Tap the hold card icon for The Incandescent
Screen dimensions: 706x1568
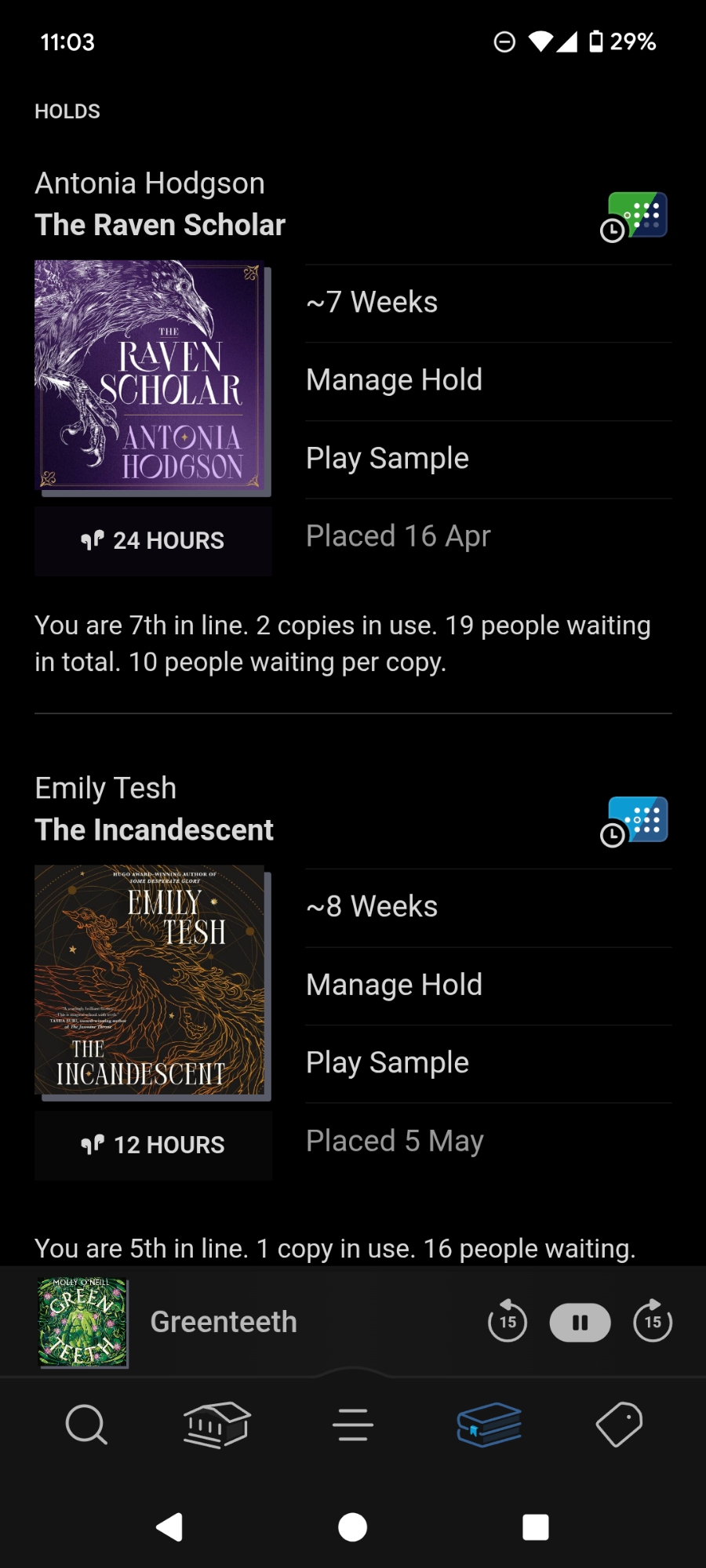(635, 821)
